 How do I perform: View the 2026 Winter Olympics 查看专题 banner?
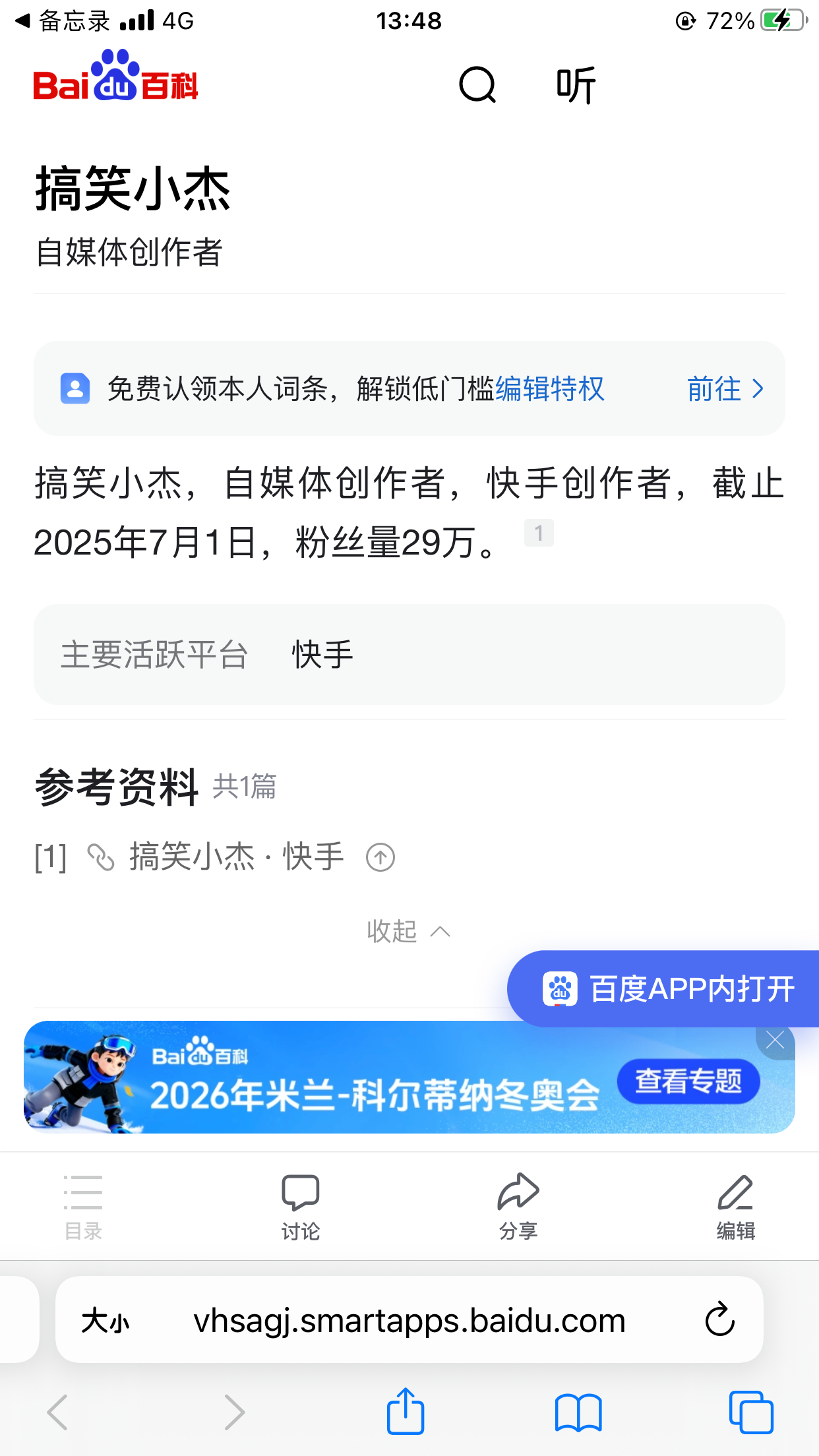click(x=688, y=1081)
